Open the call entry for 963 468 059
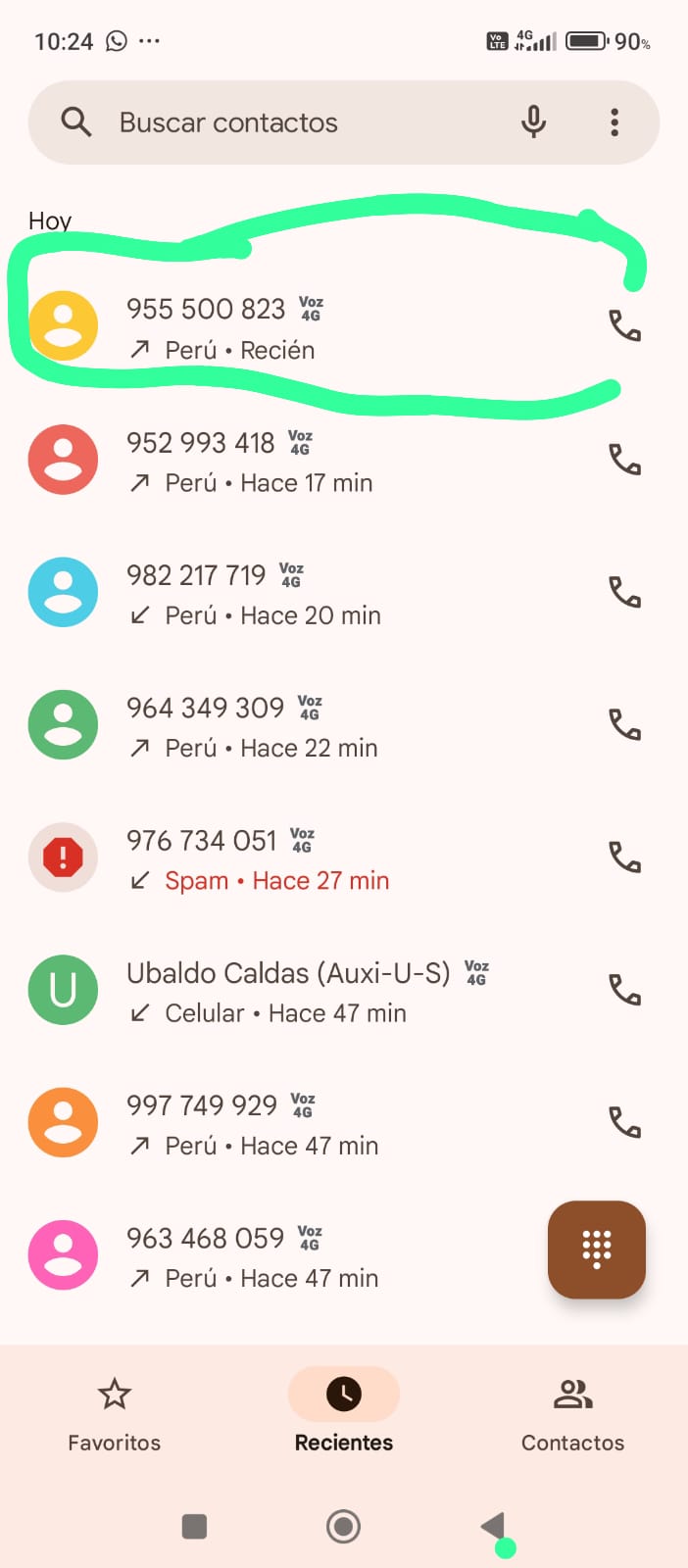 (294, 1256)
